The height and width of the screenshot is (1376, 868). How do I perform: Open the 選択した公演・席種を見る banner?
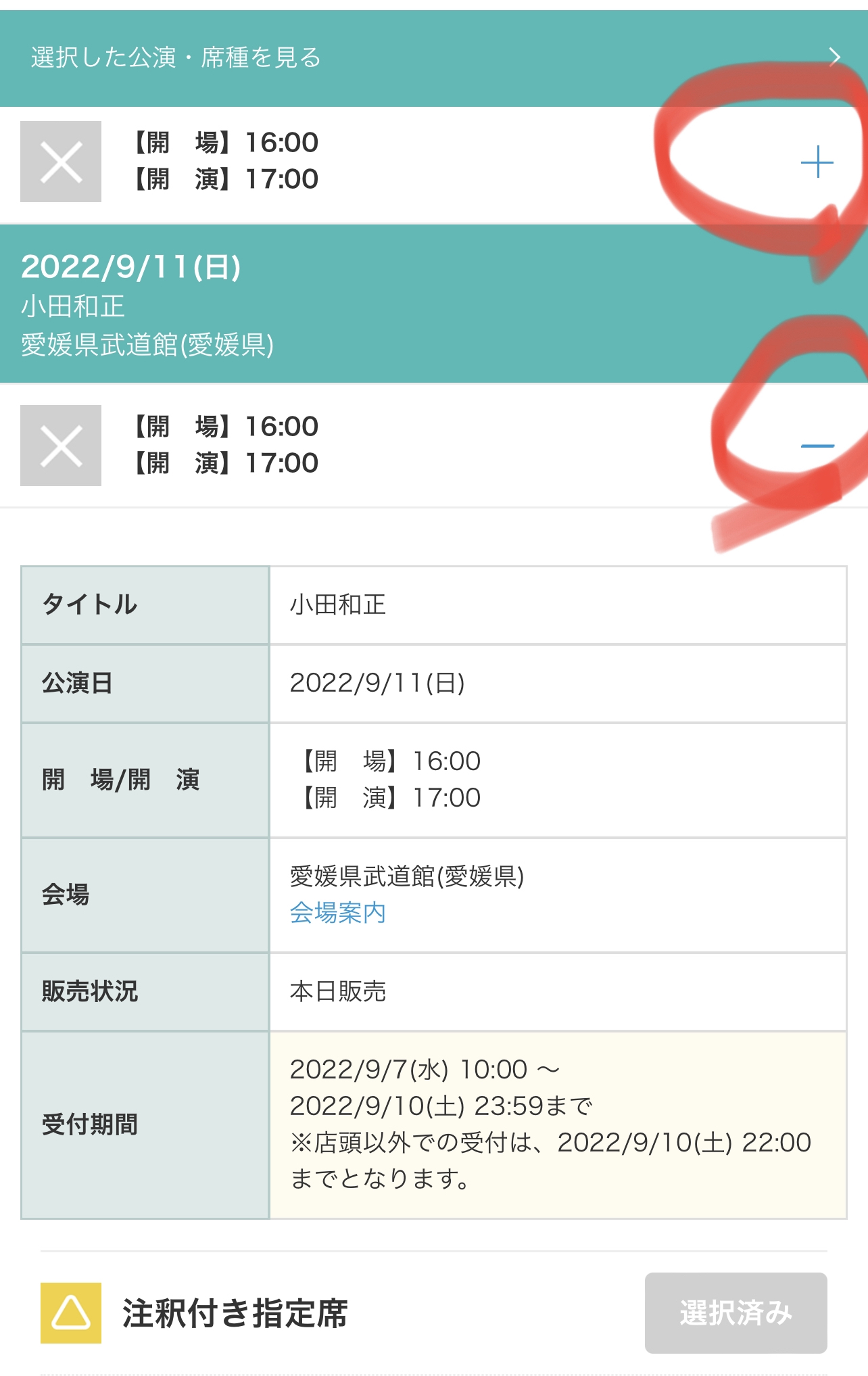(x=434, y=58)
